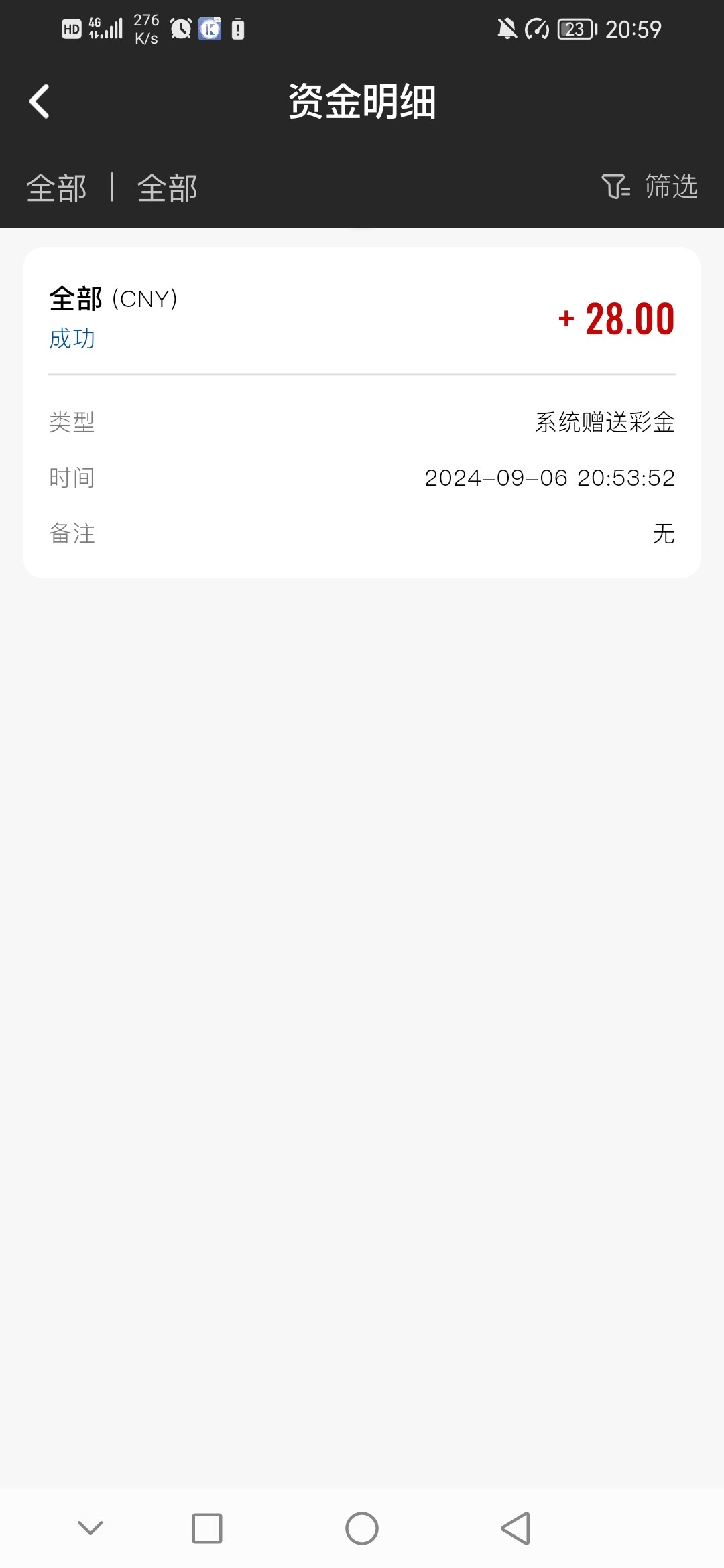Hide the navigation bar with the down chevron

(90, 1528)
